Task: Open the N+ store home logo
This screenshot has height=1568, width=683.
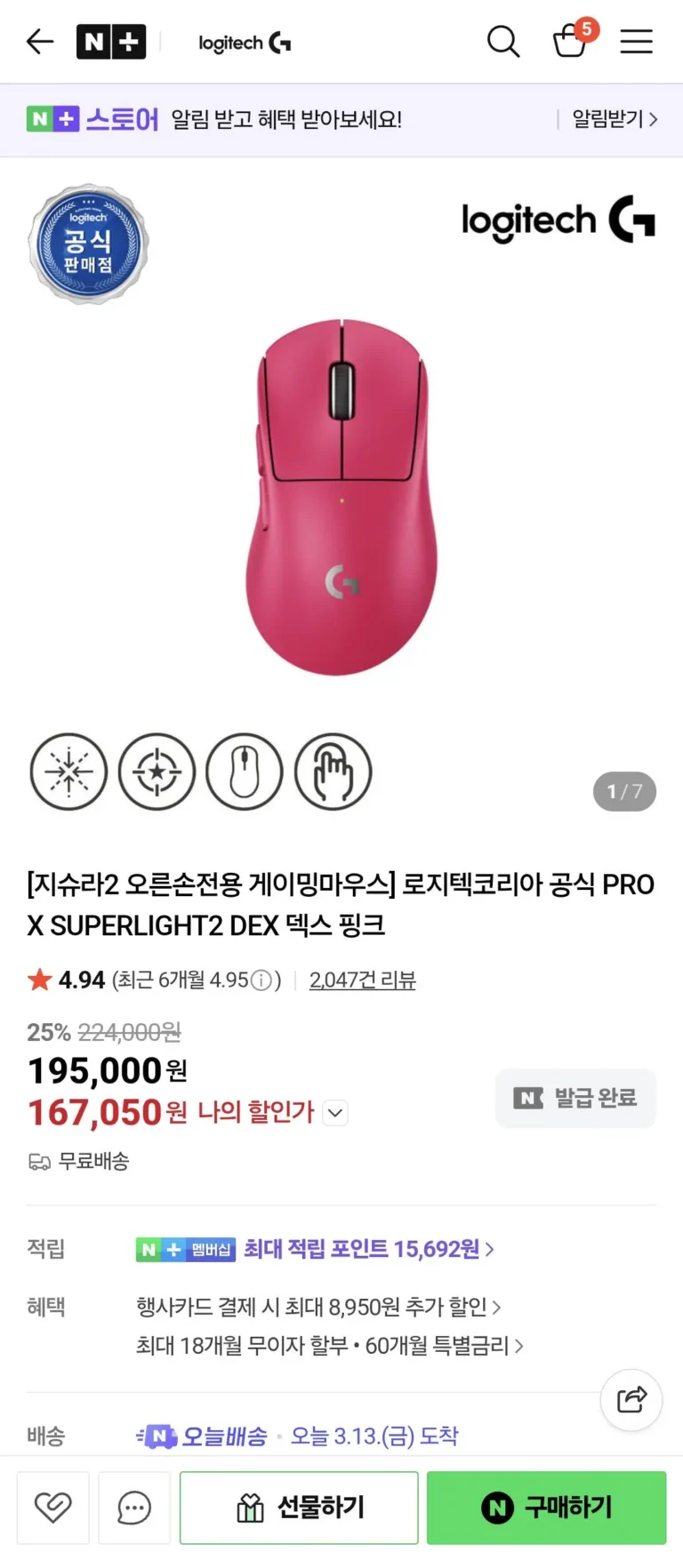Action: 111,42
